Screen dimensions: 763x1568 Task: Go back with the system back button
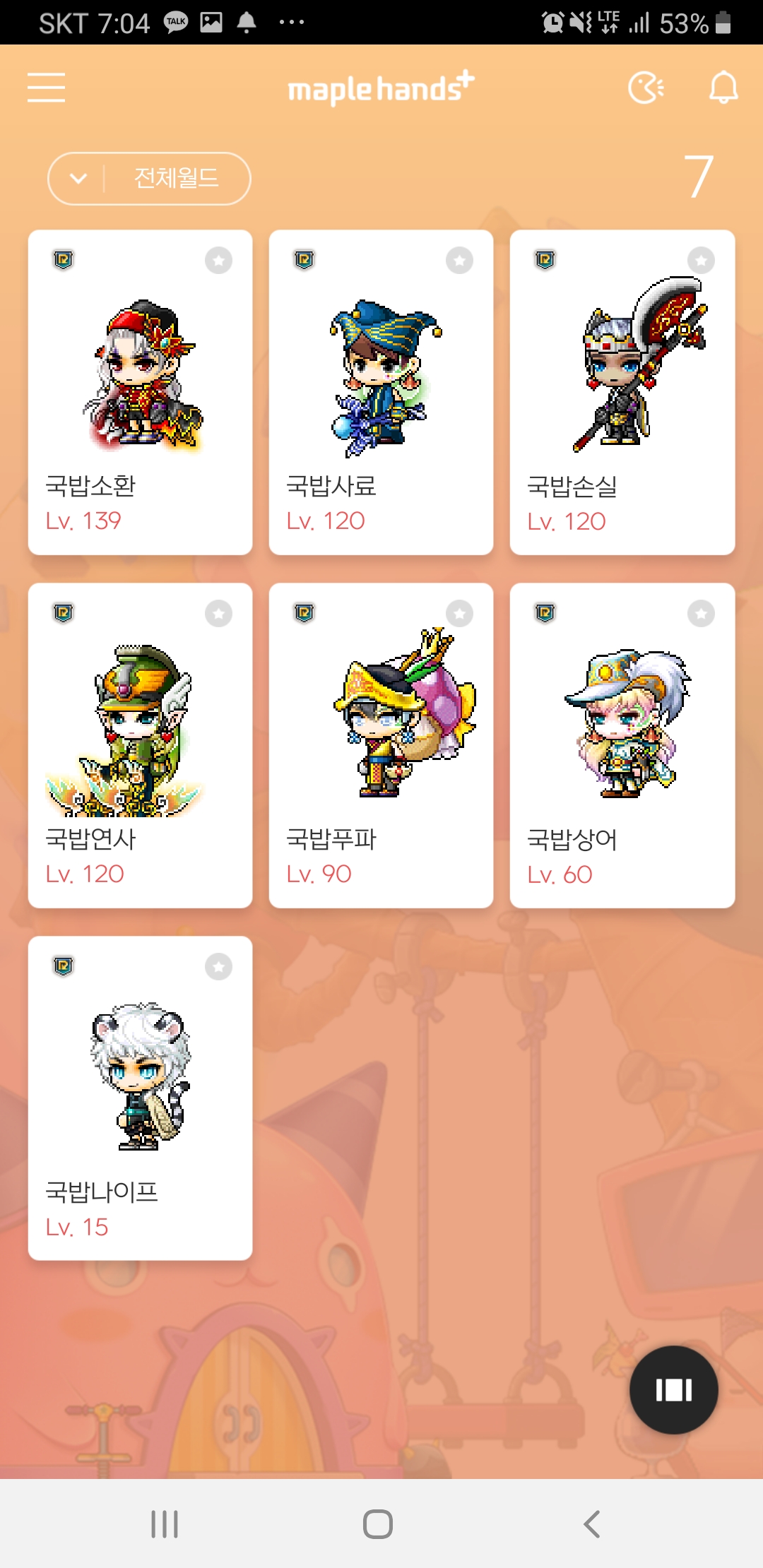pos(592,1524)
